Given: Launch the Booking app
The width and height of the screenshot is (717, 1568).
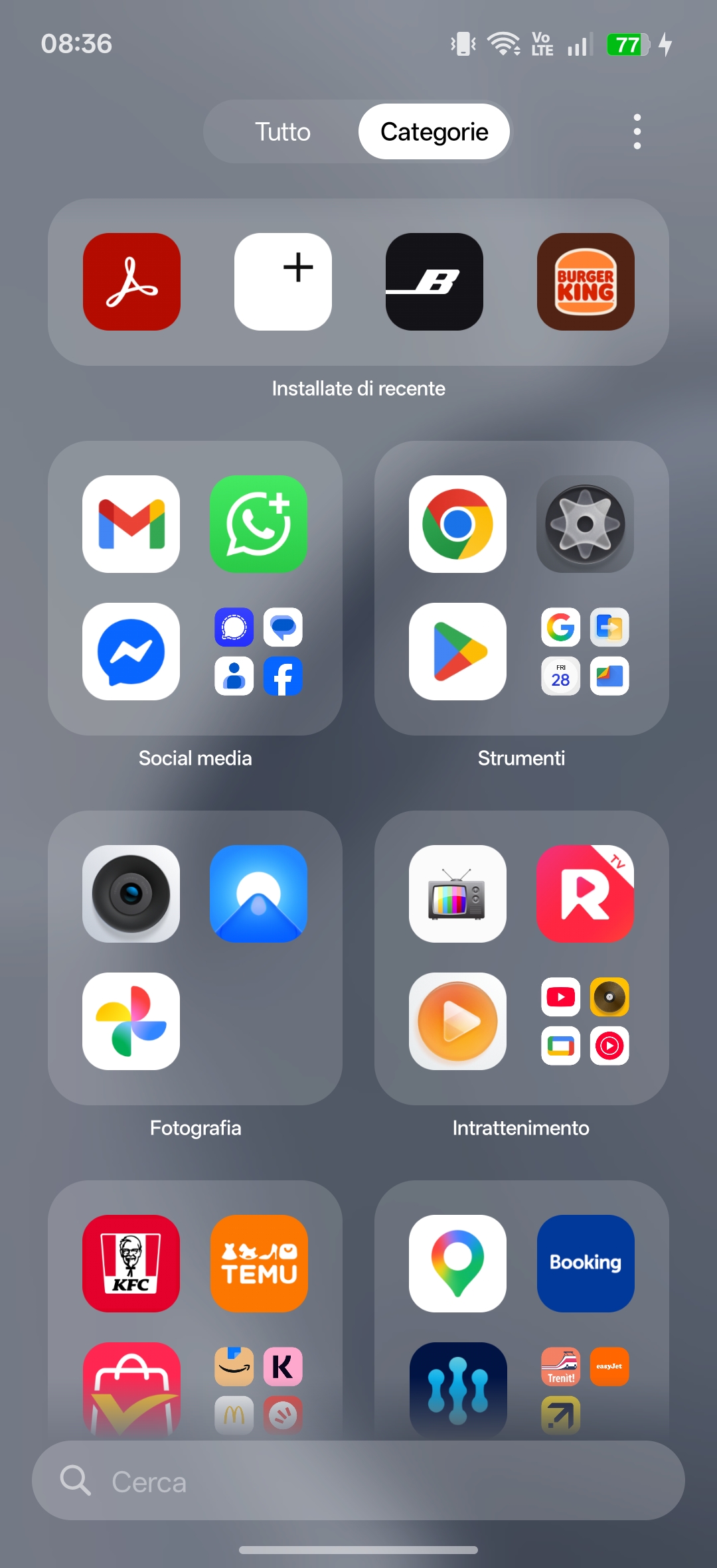Looking at the screenshot, I should click(x=585, y=1263).
